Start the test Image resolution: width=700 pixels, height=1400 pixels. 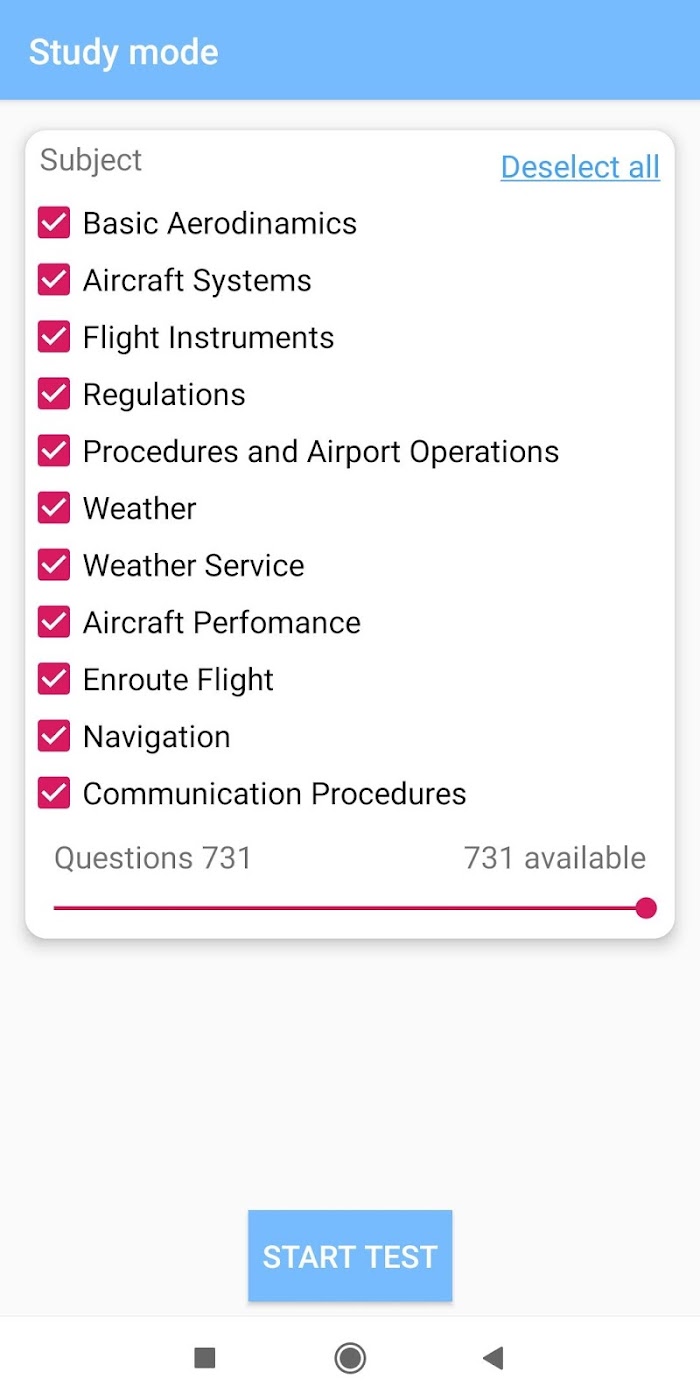tap(350, 1256)
